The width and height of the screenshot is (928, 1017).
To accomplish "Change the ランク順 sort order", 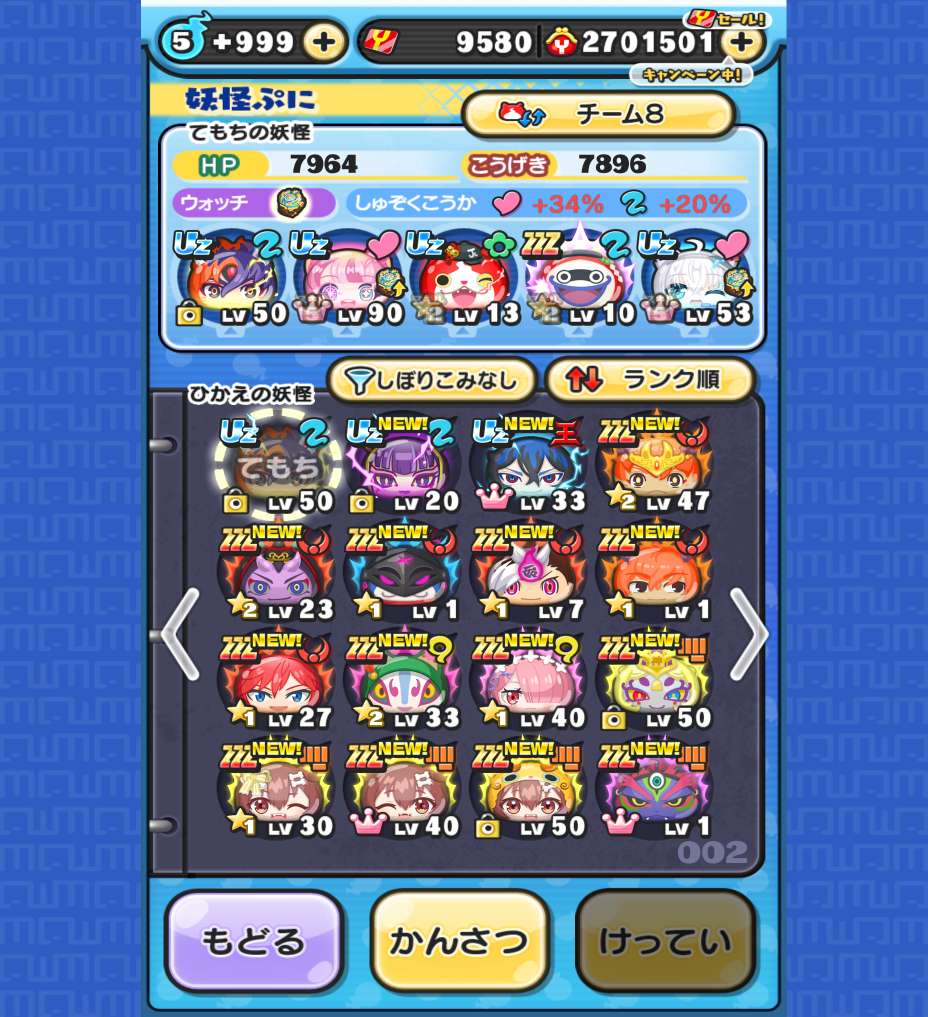I will (x=649, y=380).
